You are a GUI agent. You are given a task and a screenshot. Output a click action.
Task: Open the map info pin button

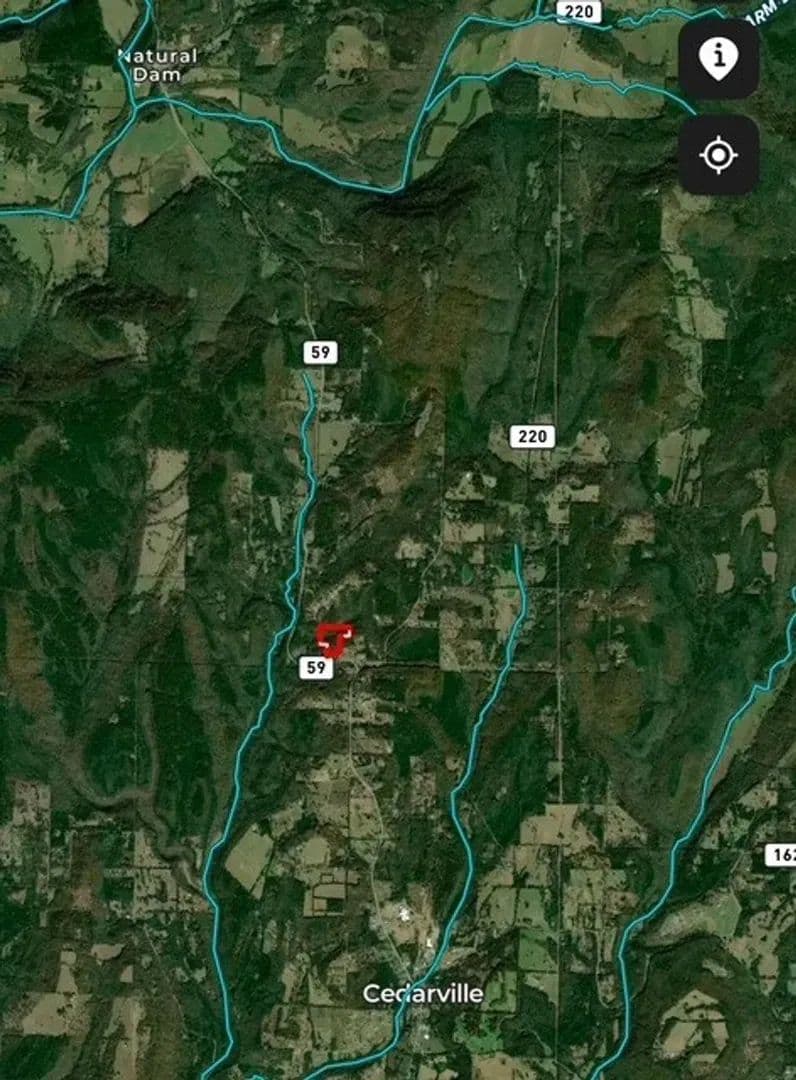(718, 58)
